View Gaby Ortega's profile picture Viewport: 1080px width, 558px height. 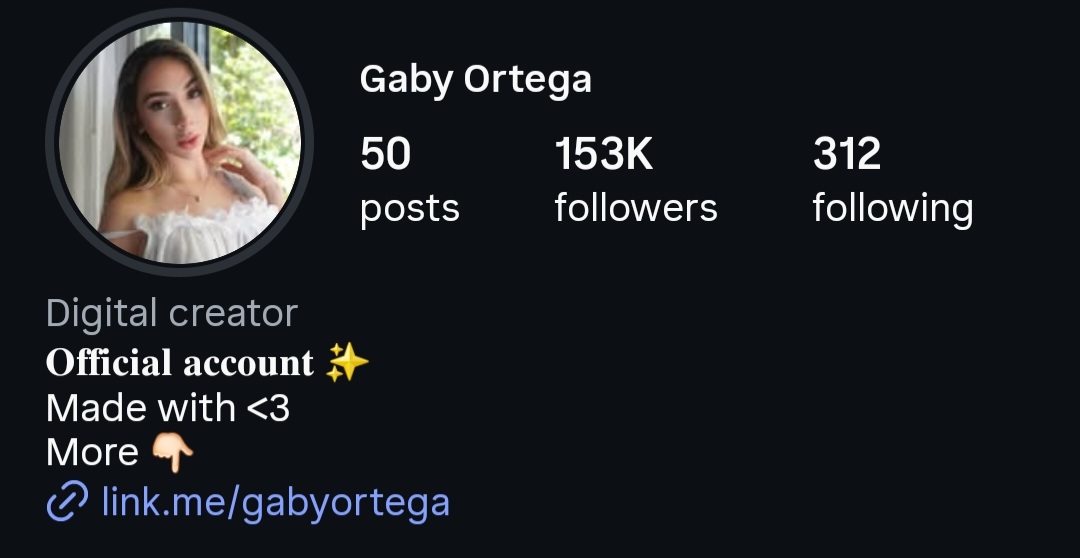coord(180,143)
